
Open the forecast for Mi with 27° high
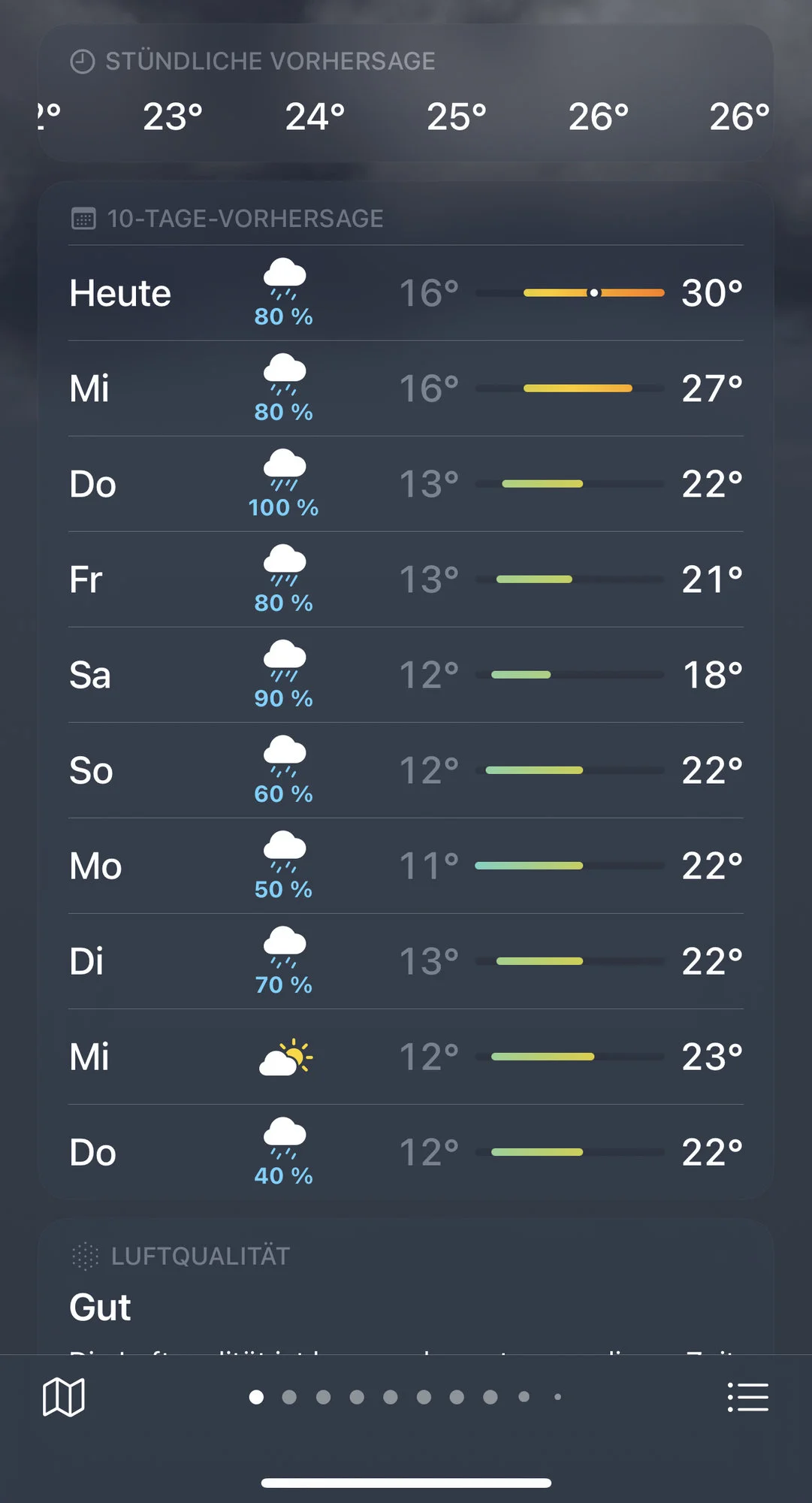click(x=406, y=389)
